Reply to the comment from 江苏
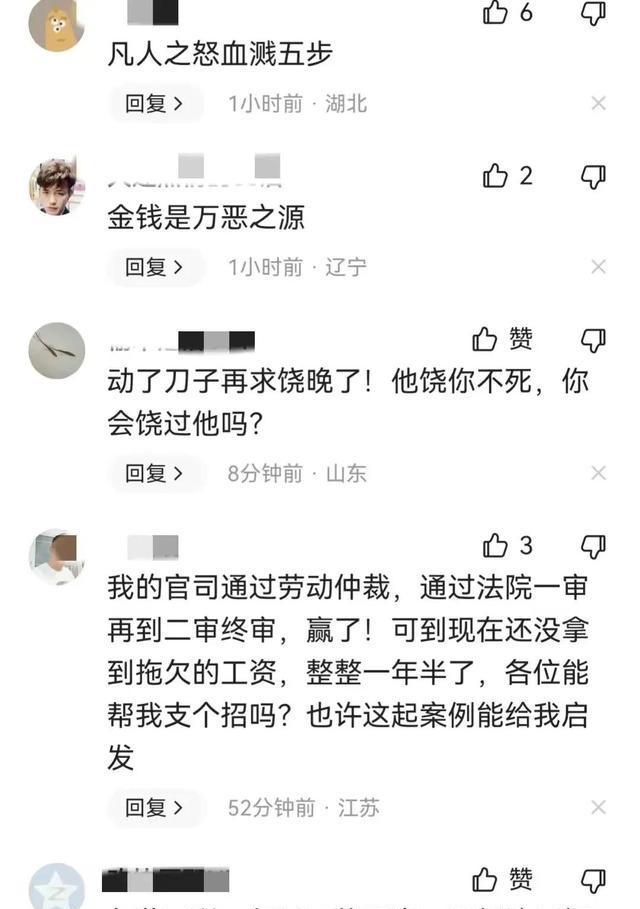 [x=154, y=807]
